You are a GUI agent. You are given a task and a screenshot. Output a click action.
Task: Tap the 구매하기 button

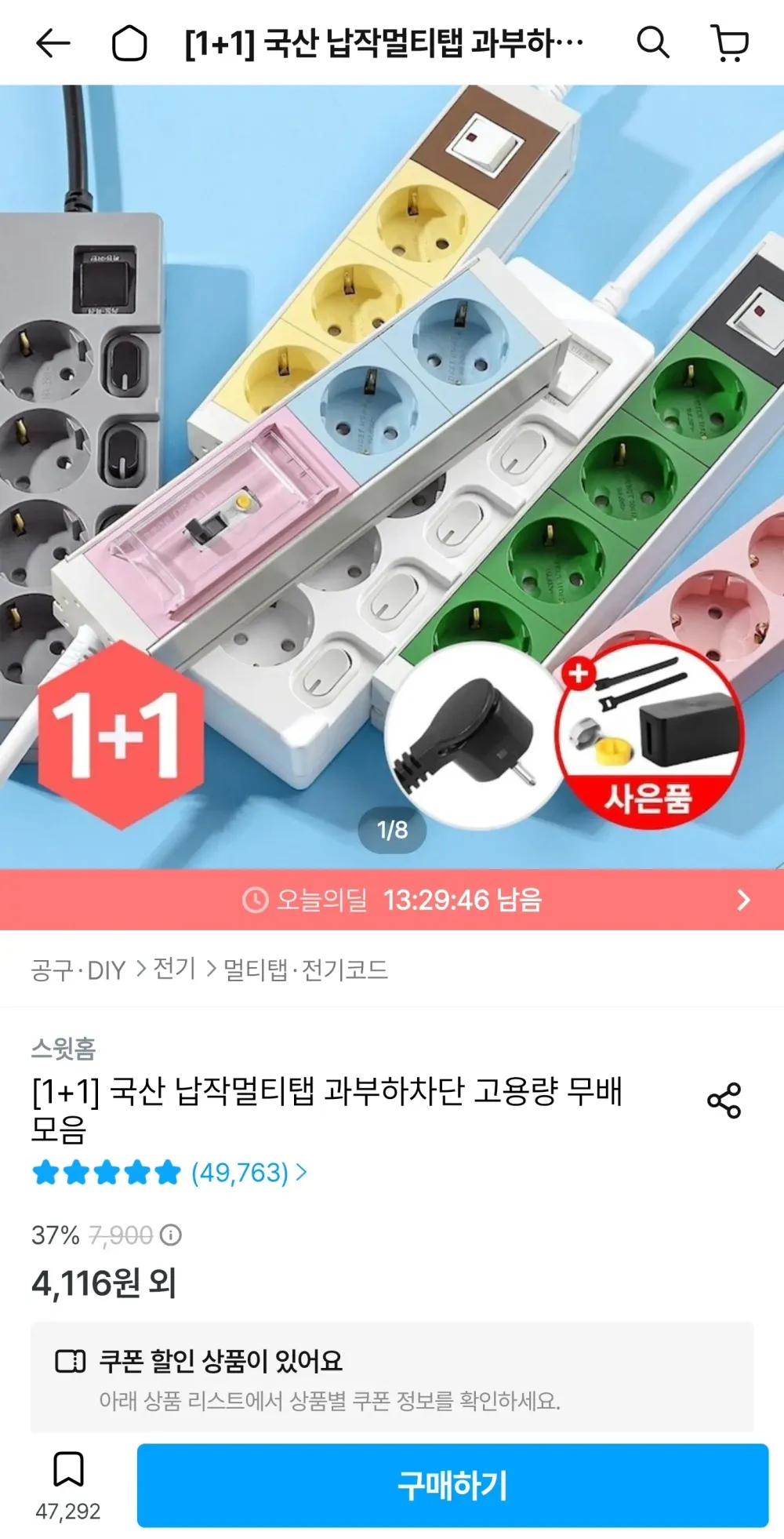[452, 1485]
